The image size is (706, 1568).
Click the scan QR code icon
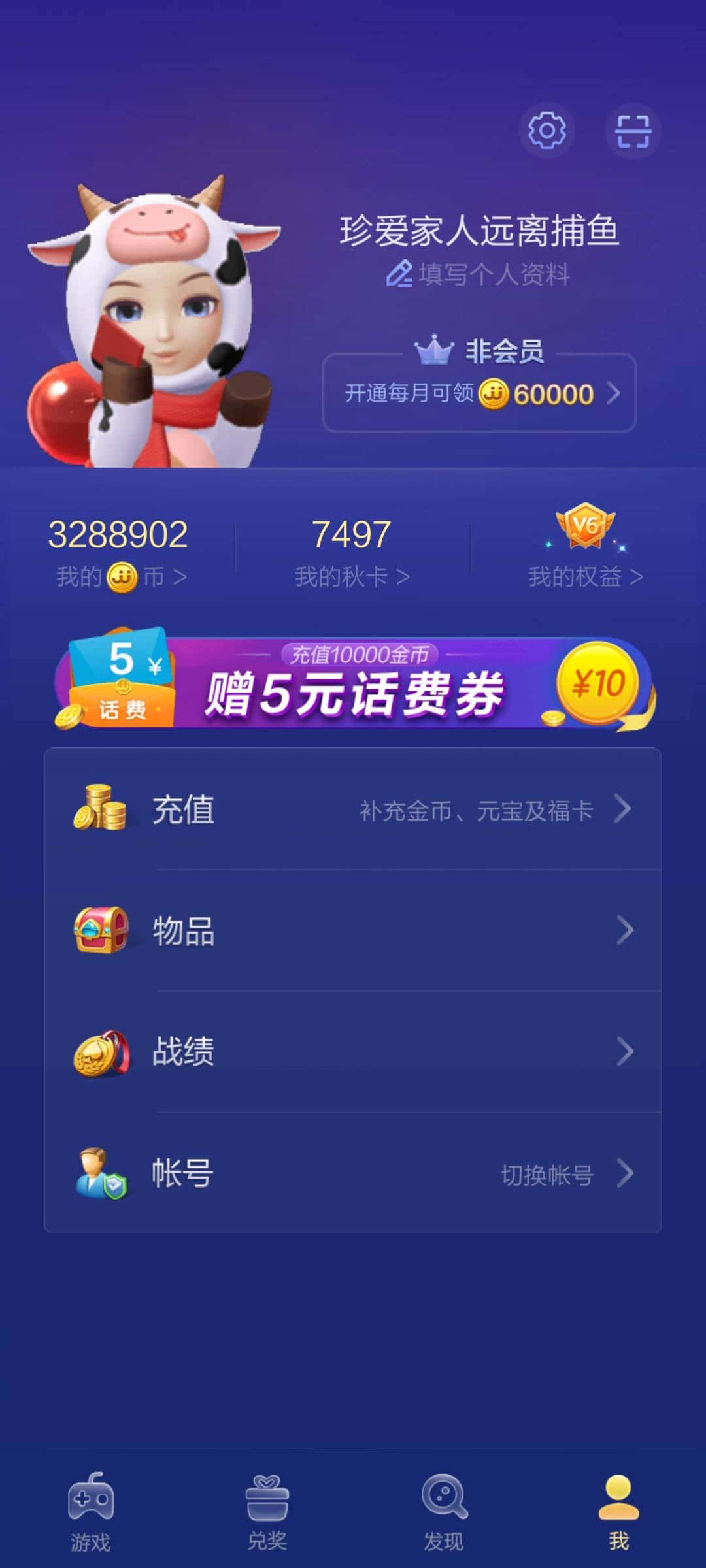coord(633,130)
